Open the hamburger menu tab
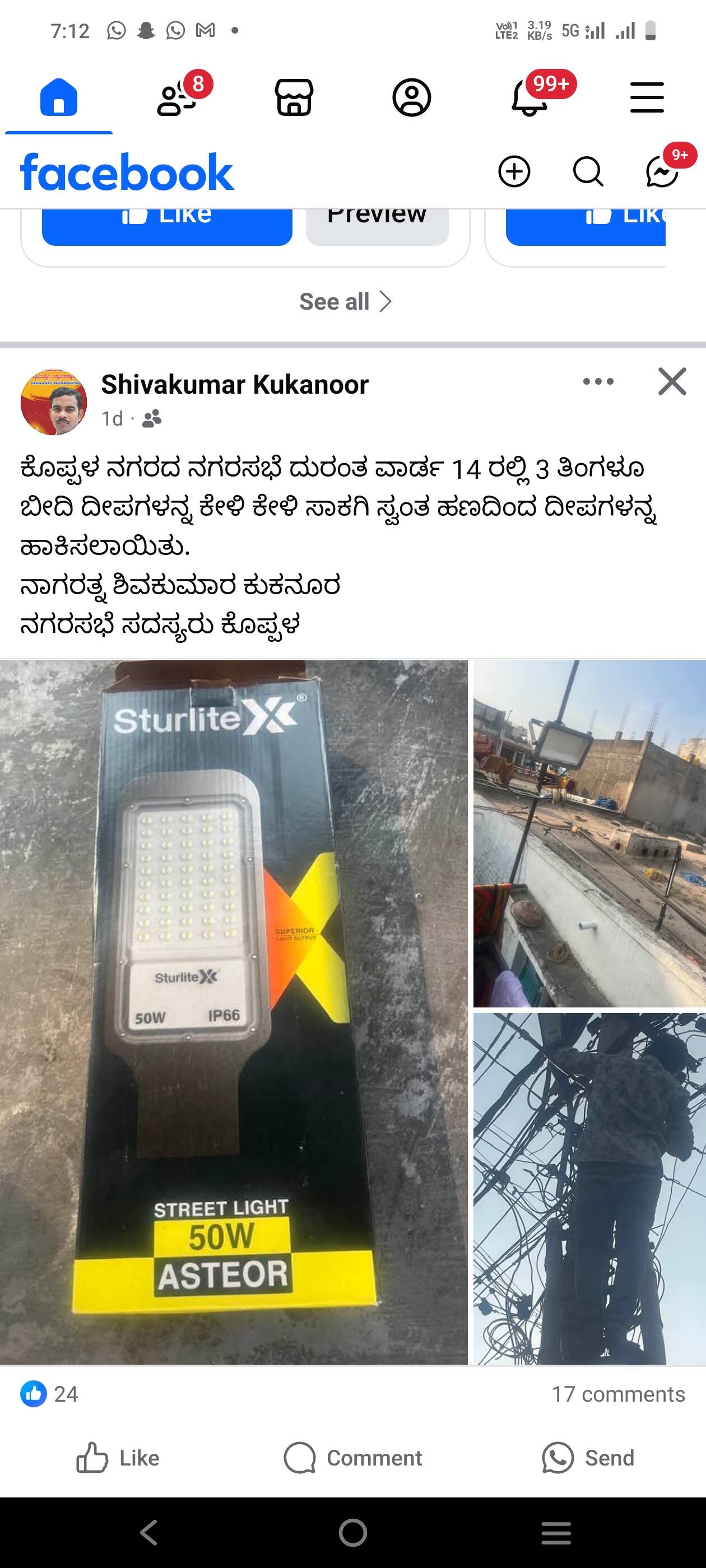Viewport: 706px width, 1568px height. (x=647, y=97)
